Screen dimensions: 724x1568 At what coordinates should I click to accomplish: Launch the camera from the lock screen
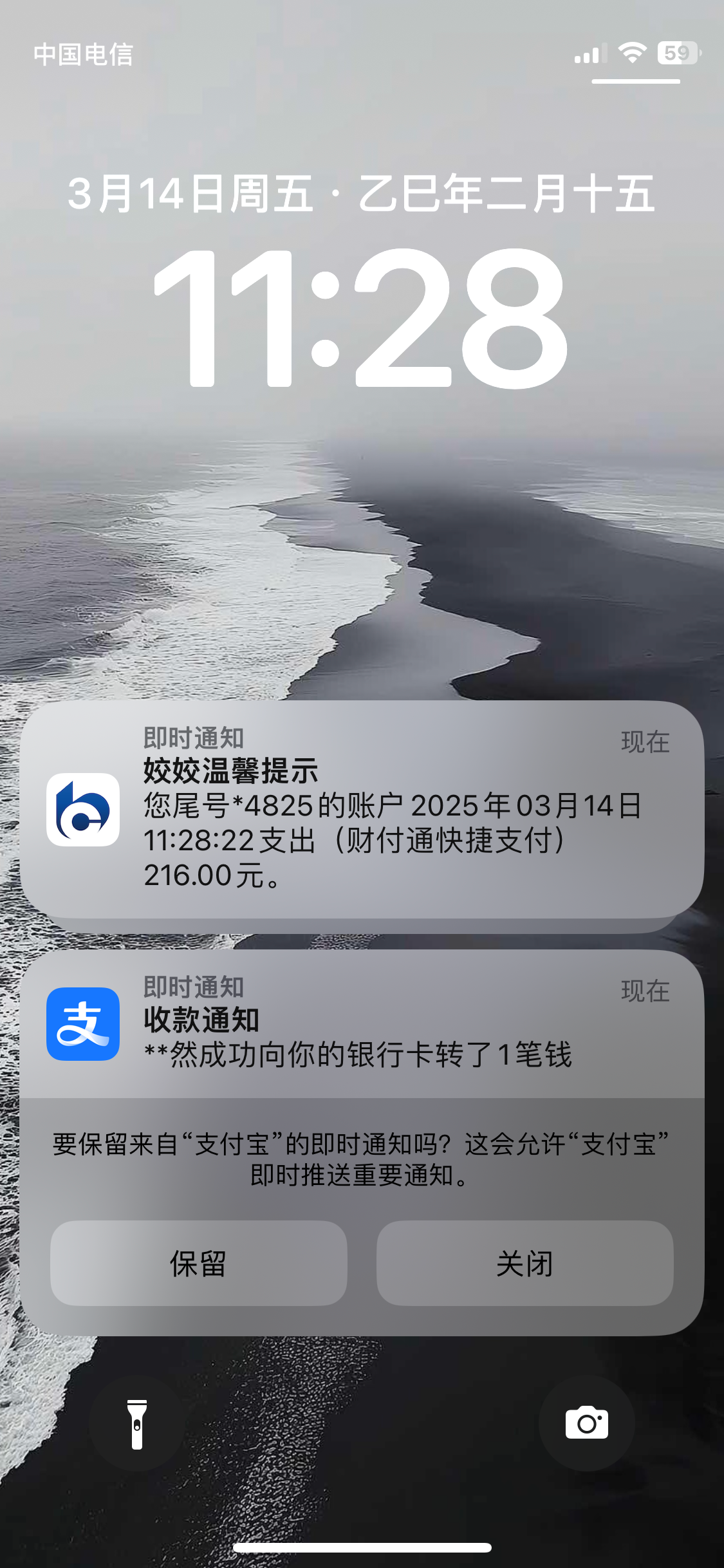(586, 1423)
